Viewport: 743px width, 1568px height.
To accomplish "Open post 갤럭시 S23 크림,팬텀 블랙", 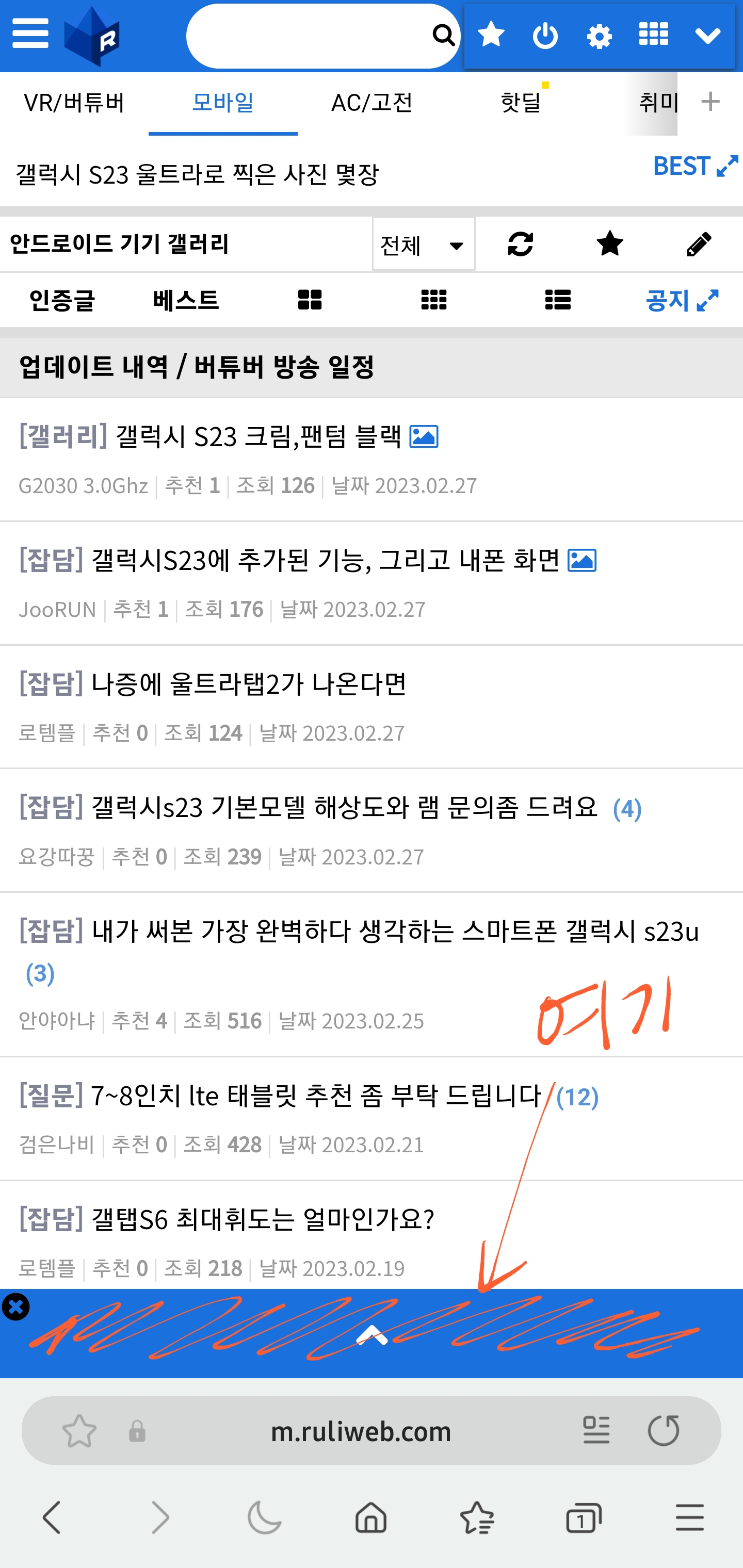I will point(258,436).
